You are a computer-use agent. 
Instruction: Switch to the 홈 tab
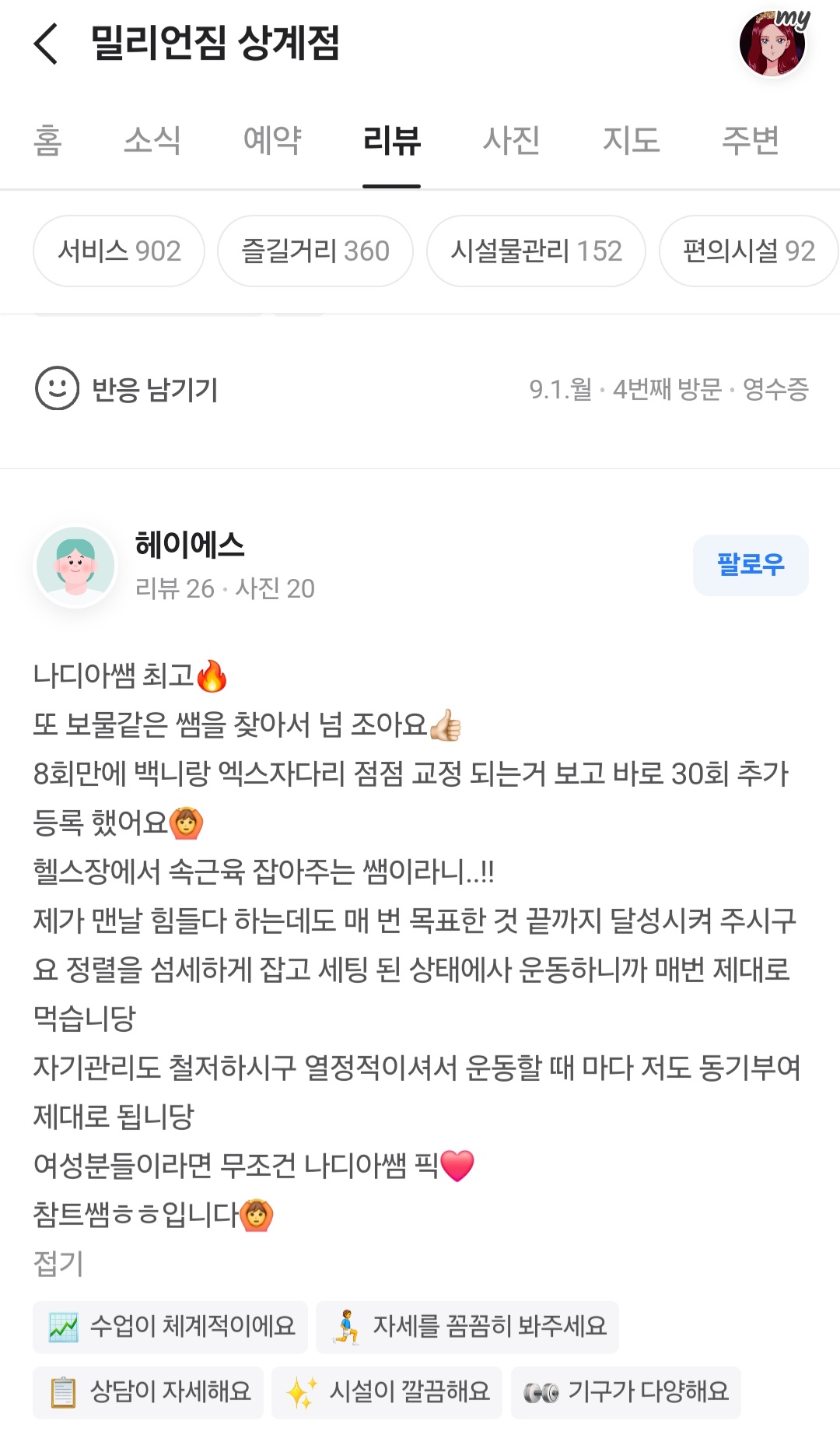point(47,141)
